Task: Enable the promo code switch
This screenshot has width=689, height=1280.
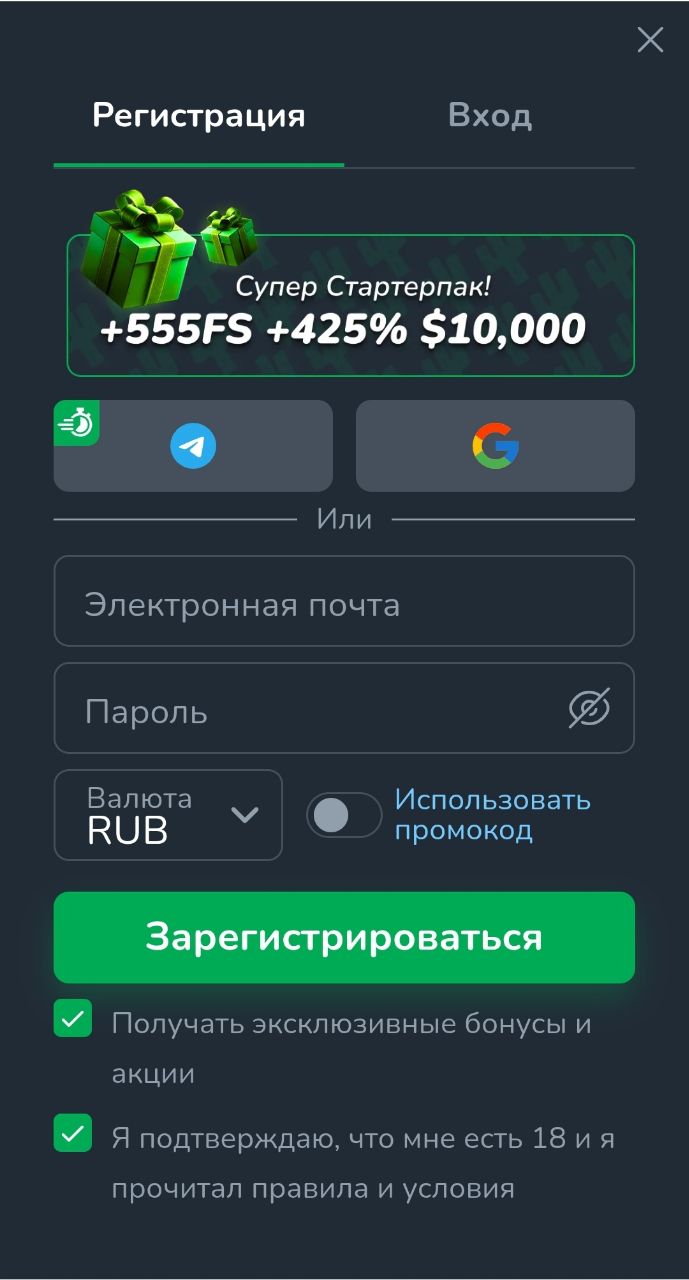Action: [x=344, y=815]
